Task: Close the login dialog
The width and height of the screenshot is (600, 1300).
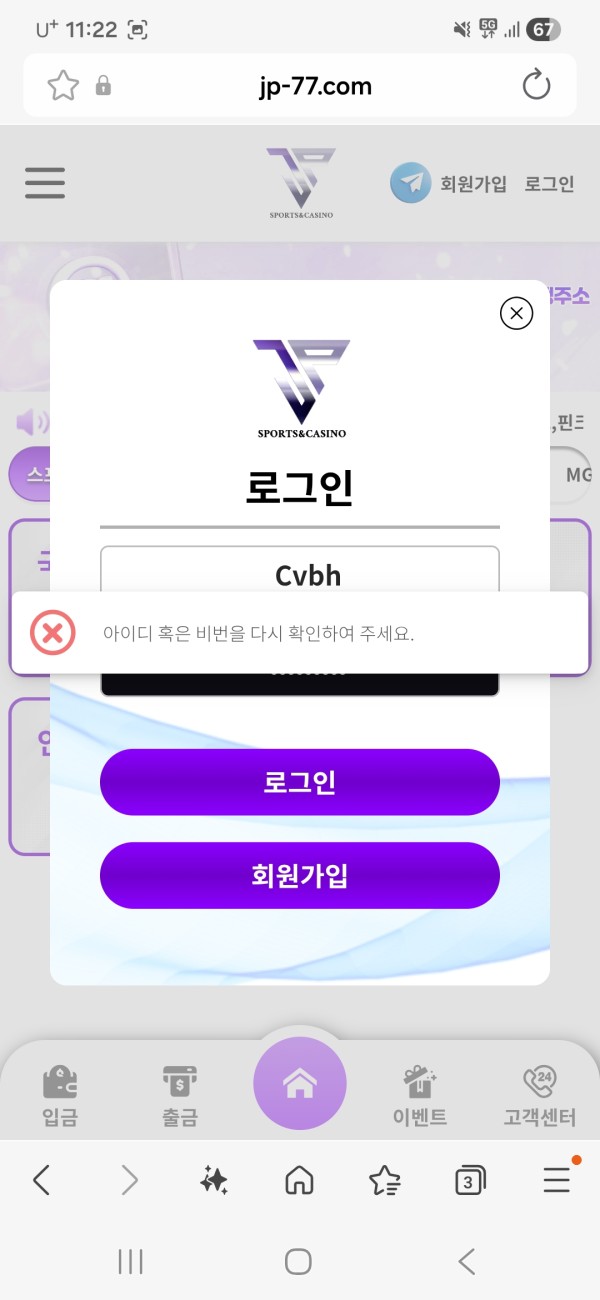Action: point(516,314)
